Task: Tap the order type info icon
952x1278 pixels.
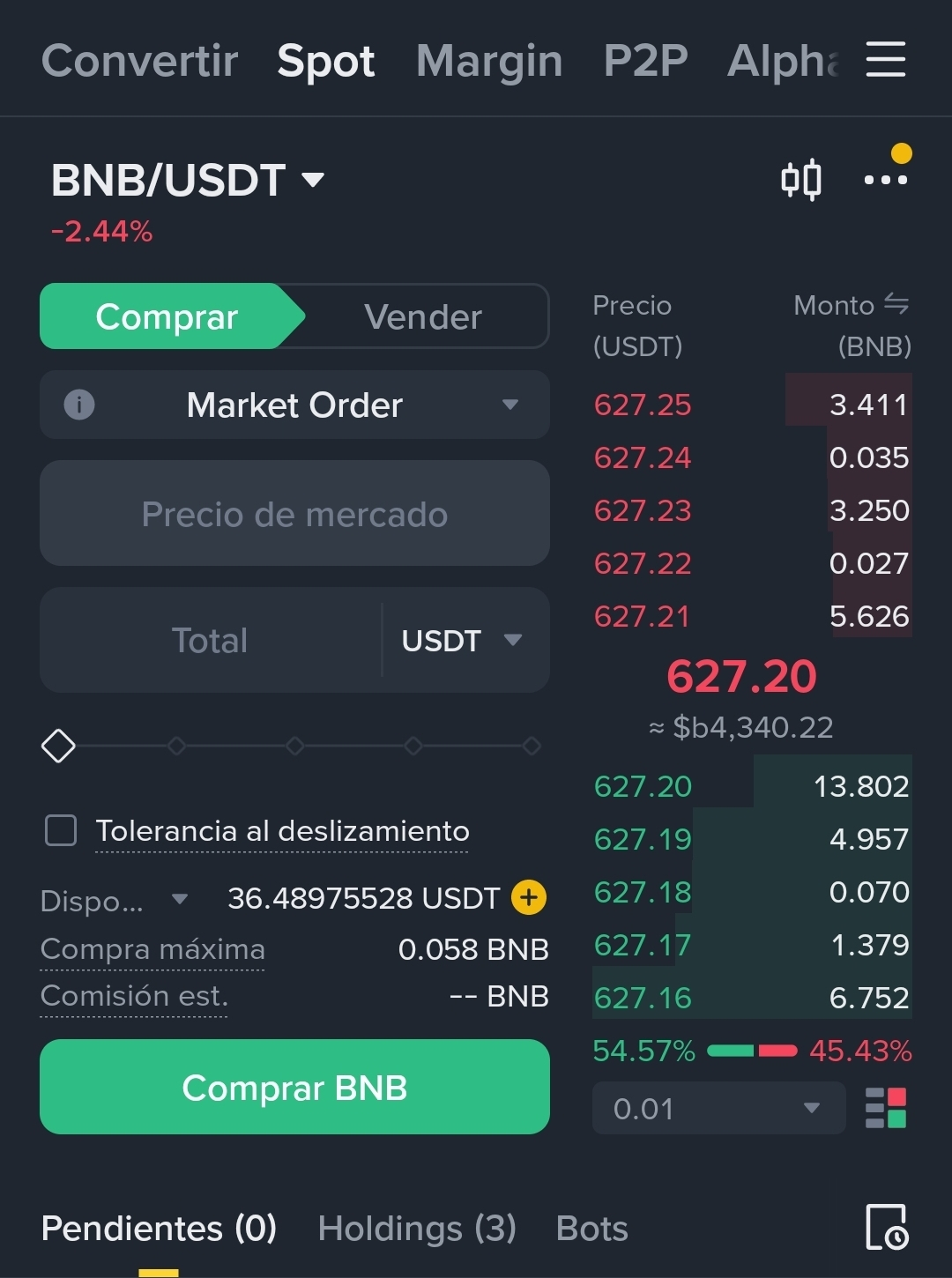Action: pyautogui.click(x=79, y=405)
